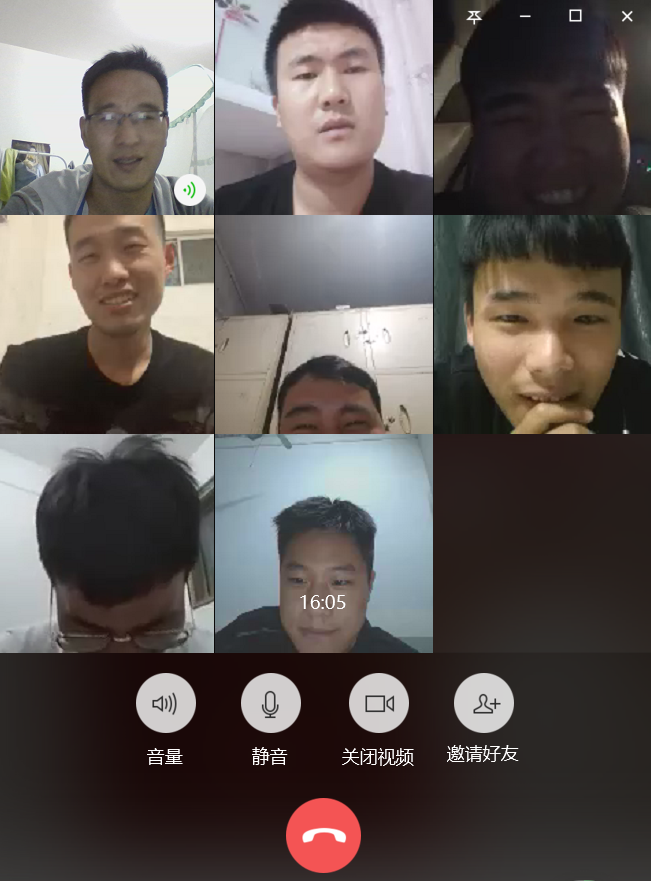Open the volume control (音量)
651x881 pixels.
click(165, 703)
